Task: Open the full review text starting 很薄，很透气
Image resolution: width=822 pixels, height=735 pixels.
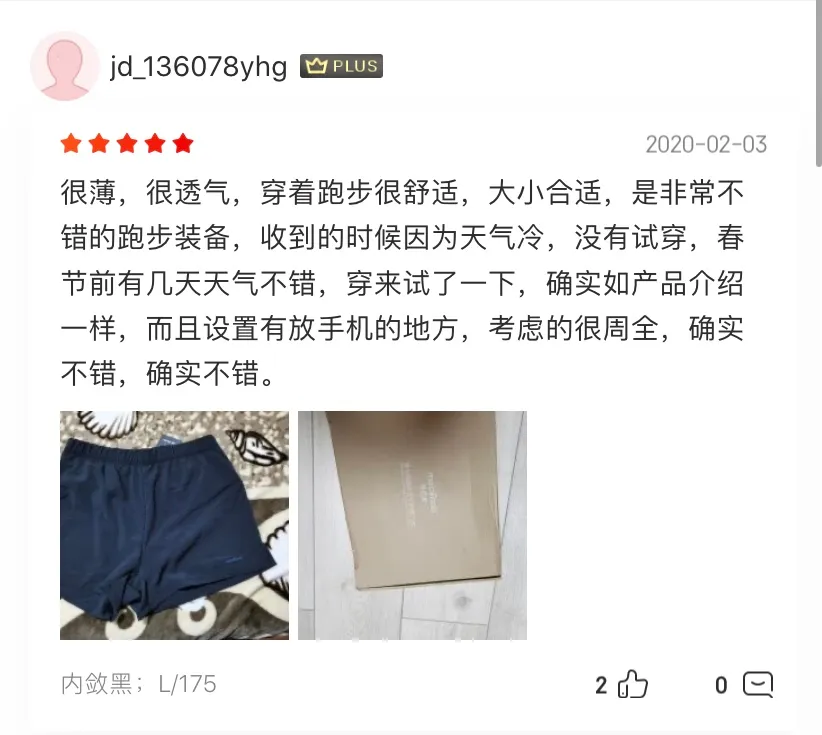Action: 400,285
